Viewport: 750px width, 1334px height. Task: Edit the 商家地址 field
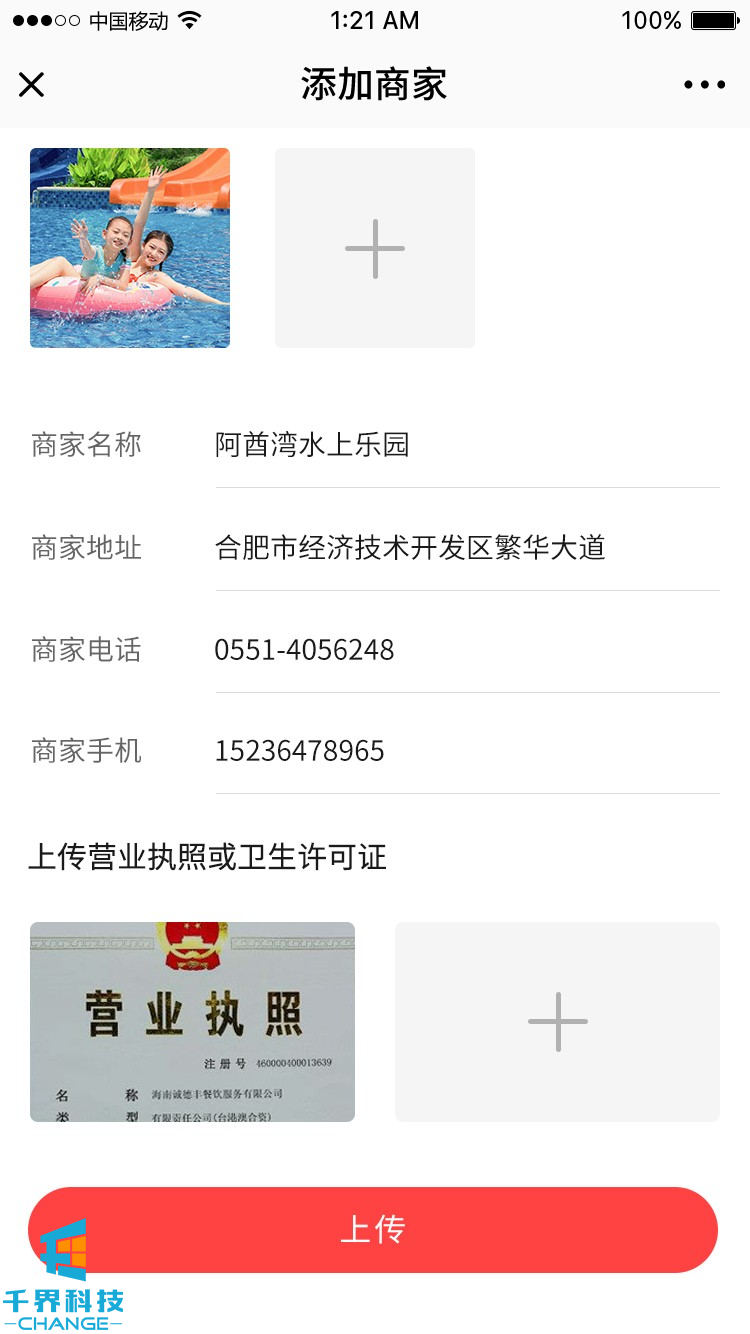click(x=466, y=548)
